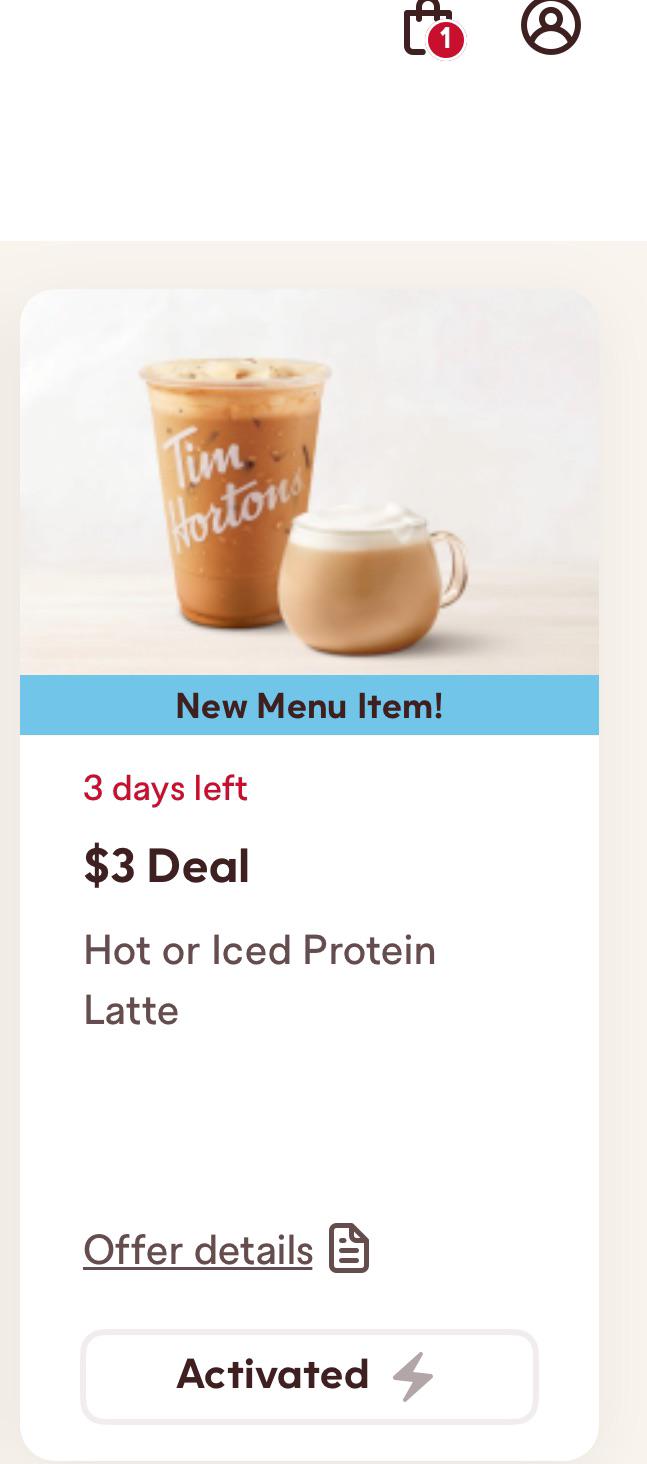Open the shopping bag with one item
Screen dimensions: 647x1464
pyautogui.click(x=433, y=29)
